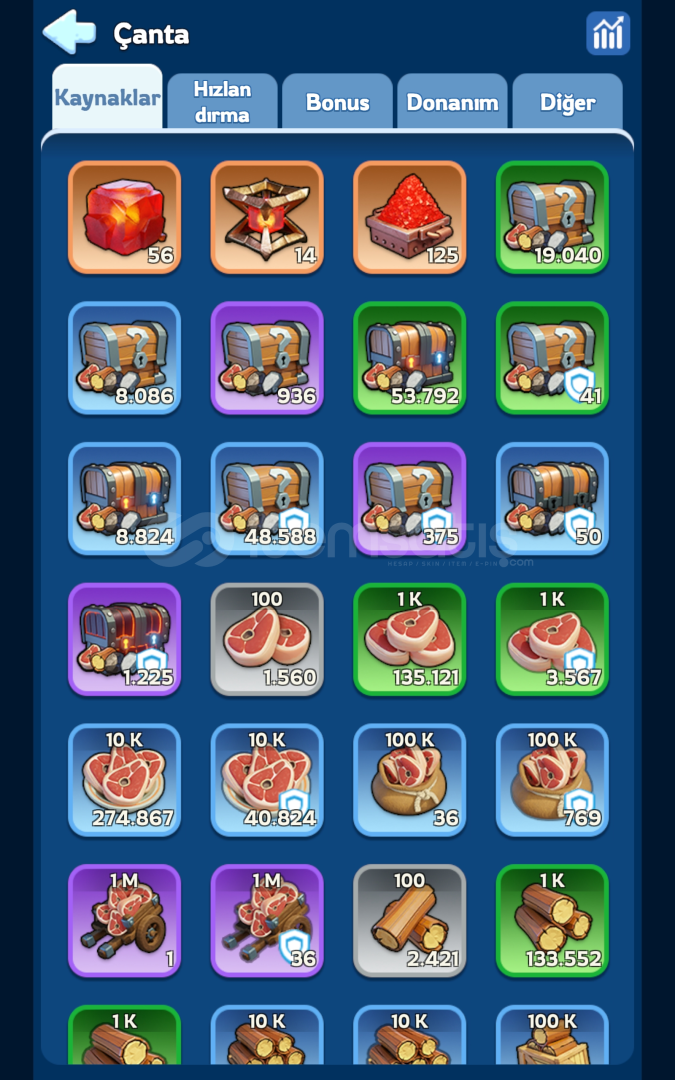The image size is (675, 1080).
Task: Select the 10K meat item with 274.867
Action: [125, 780]
